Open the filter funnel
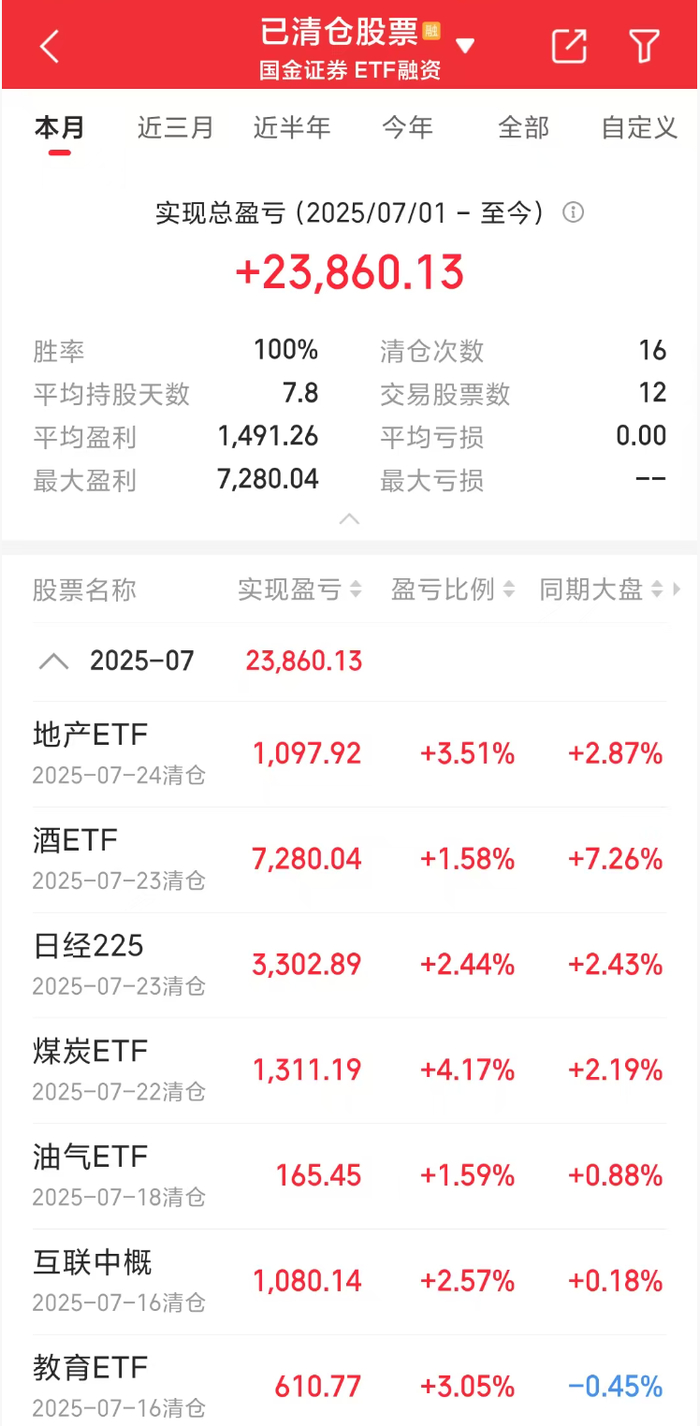 [645, 46]
